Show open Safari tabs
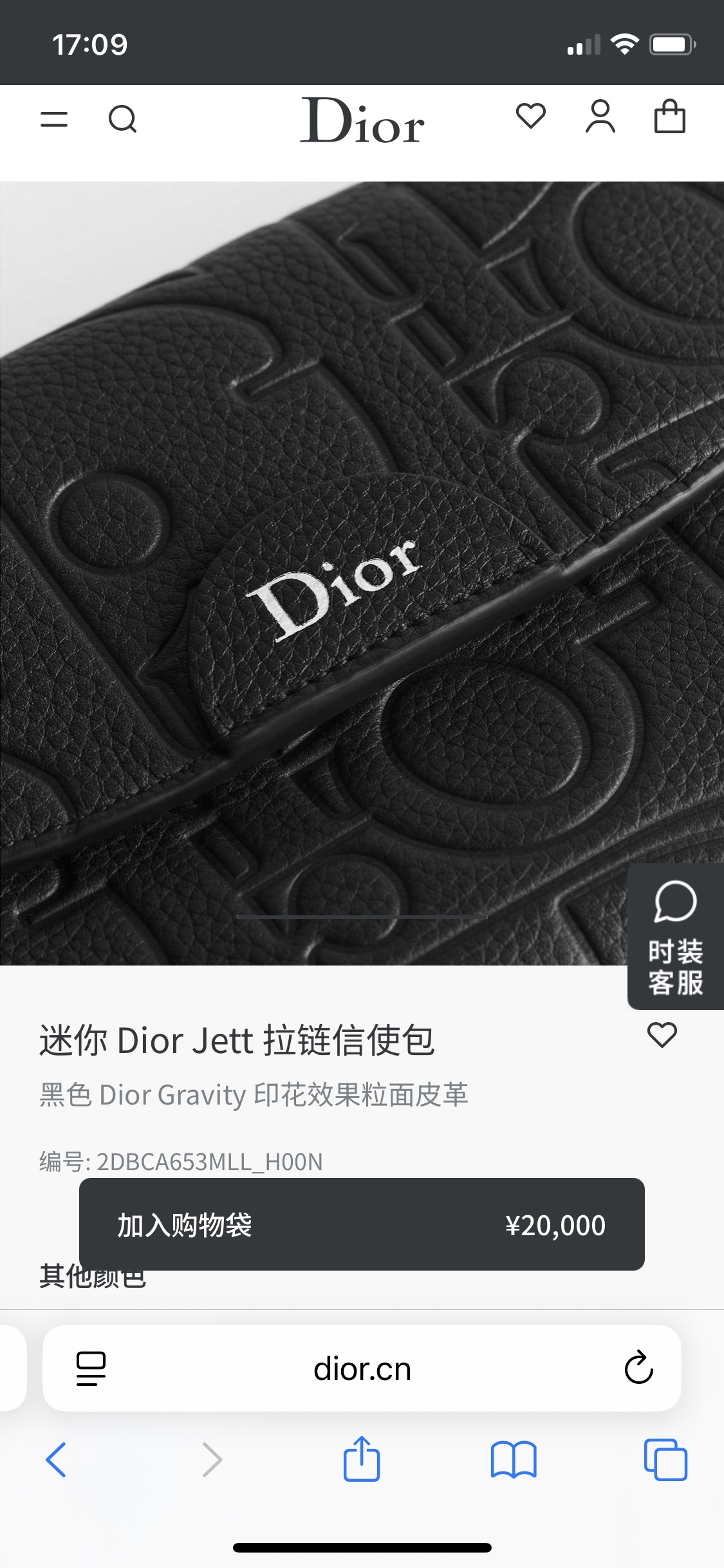724x1568 pixels. click(x=665, y=1459)
